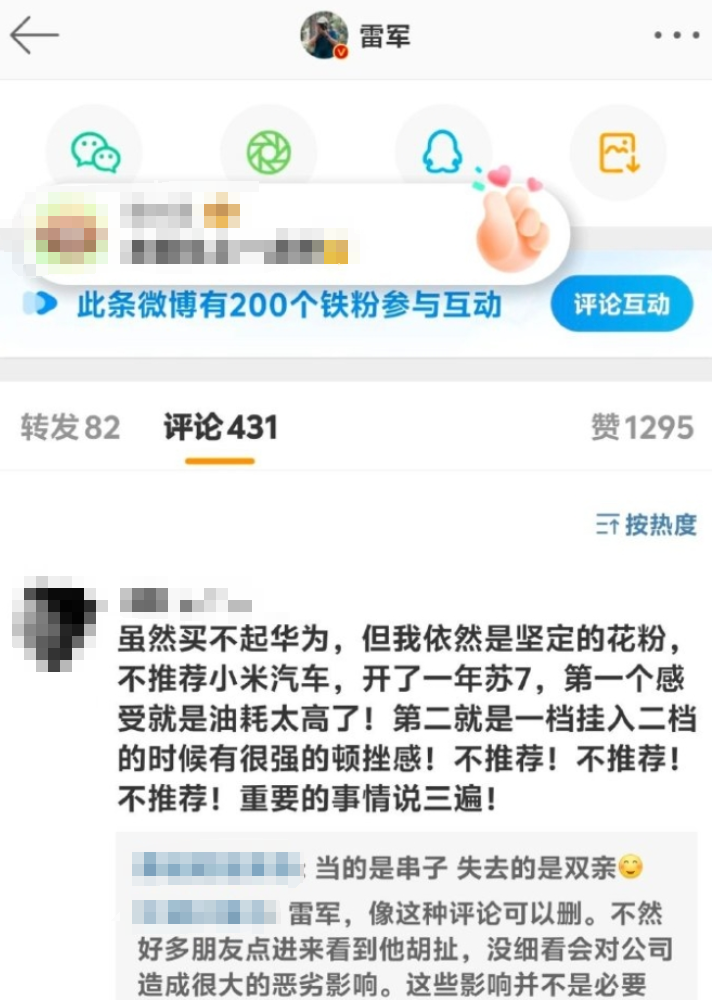Viewport: 712px width, 1000px height.
Task: Open 雷军's profile from the header avatar
Action: pyautogui.click(x=325, y=37)
